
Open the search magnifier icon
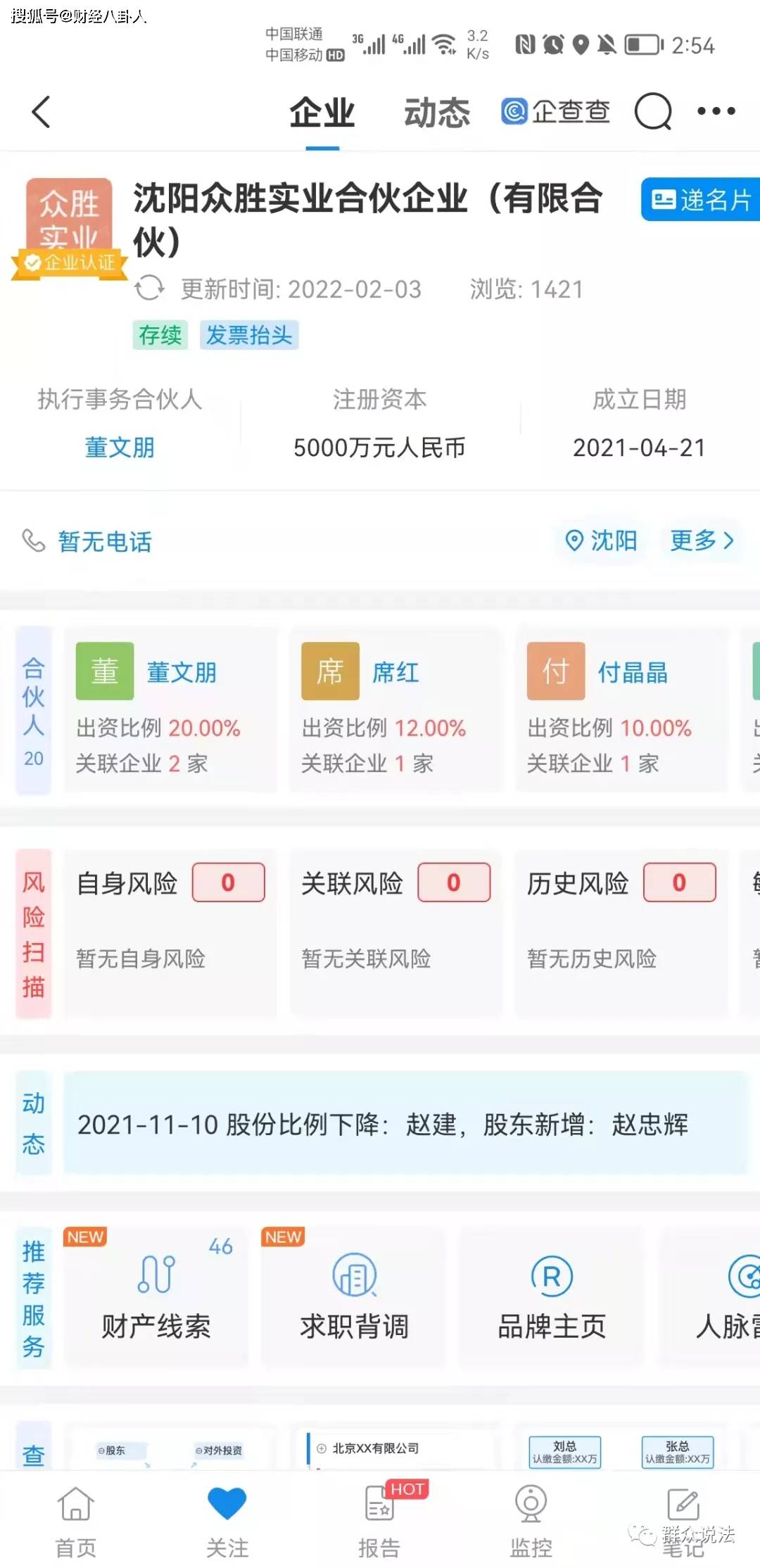tap(653, 111)
